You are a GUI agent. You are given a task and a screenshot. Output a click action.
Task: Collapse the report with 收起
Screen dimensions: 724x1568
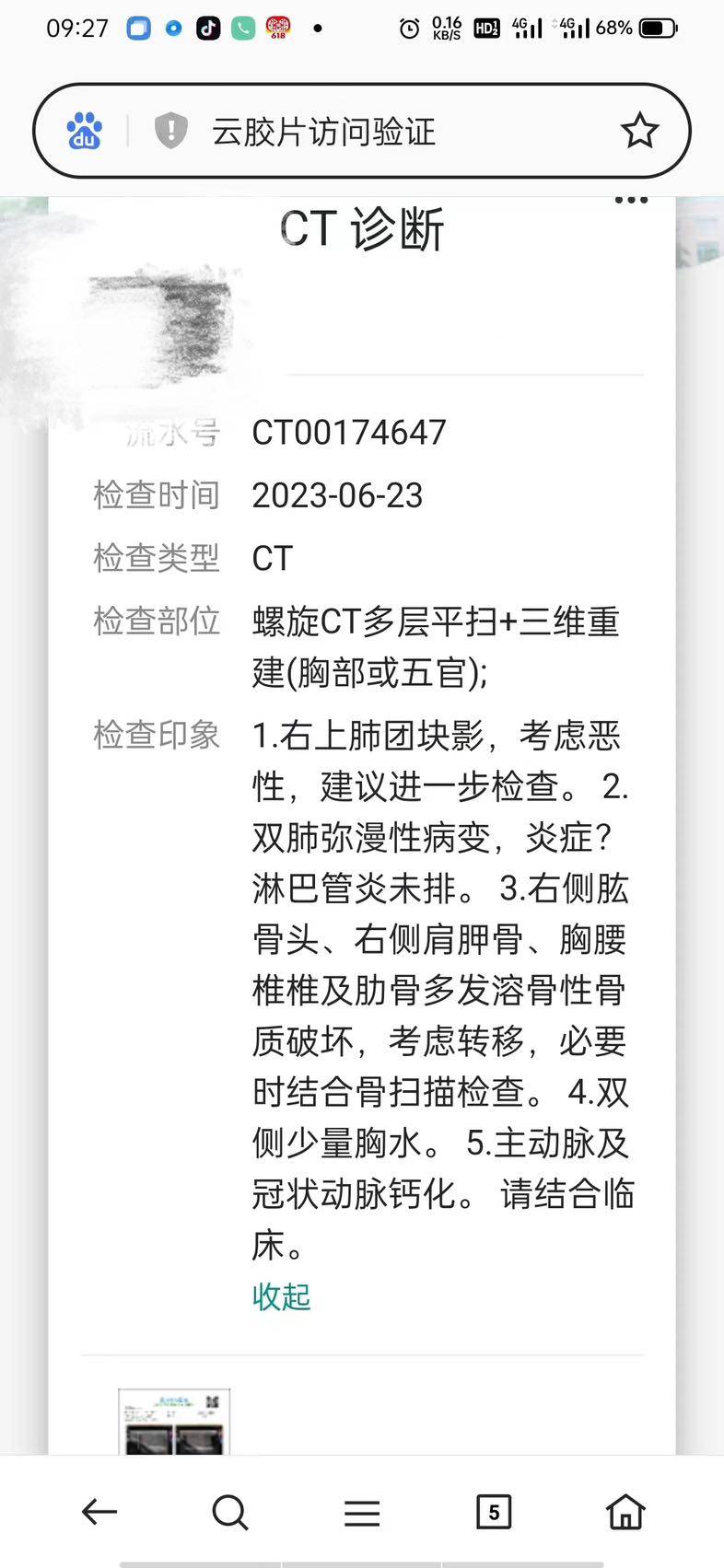tap(282, 1296)
